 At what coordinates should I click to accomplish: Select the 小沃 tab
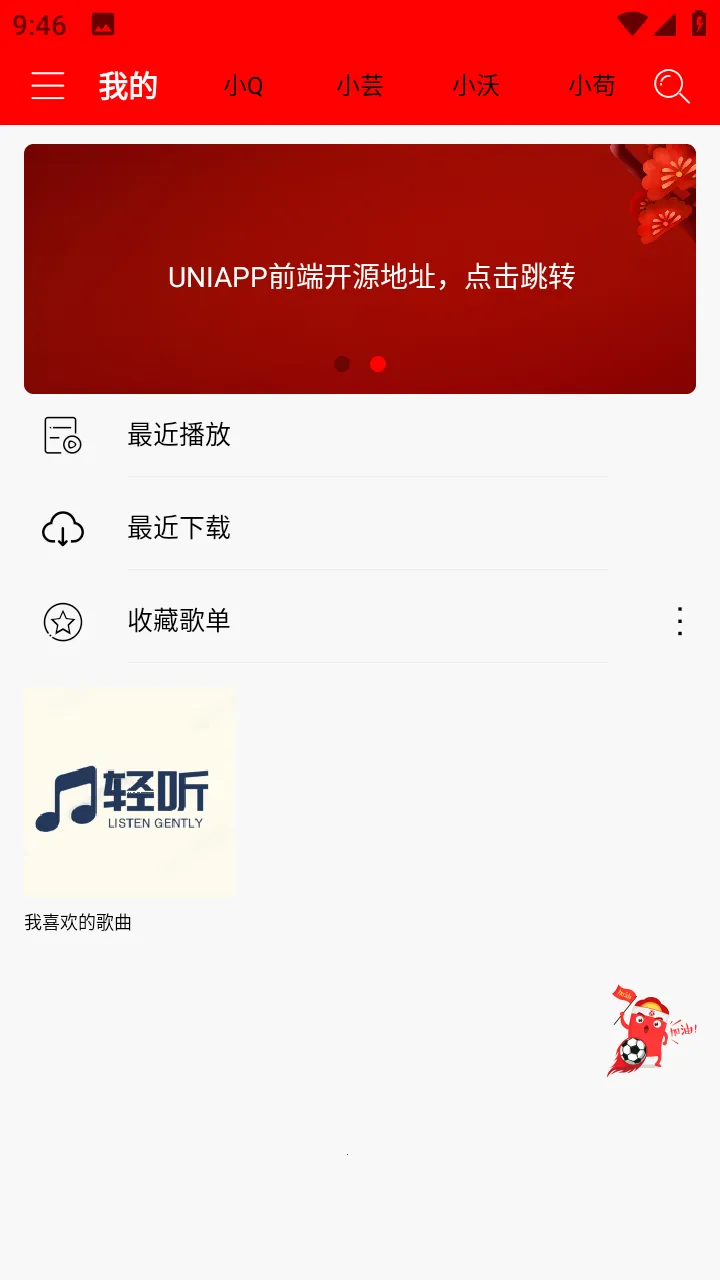475,86
